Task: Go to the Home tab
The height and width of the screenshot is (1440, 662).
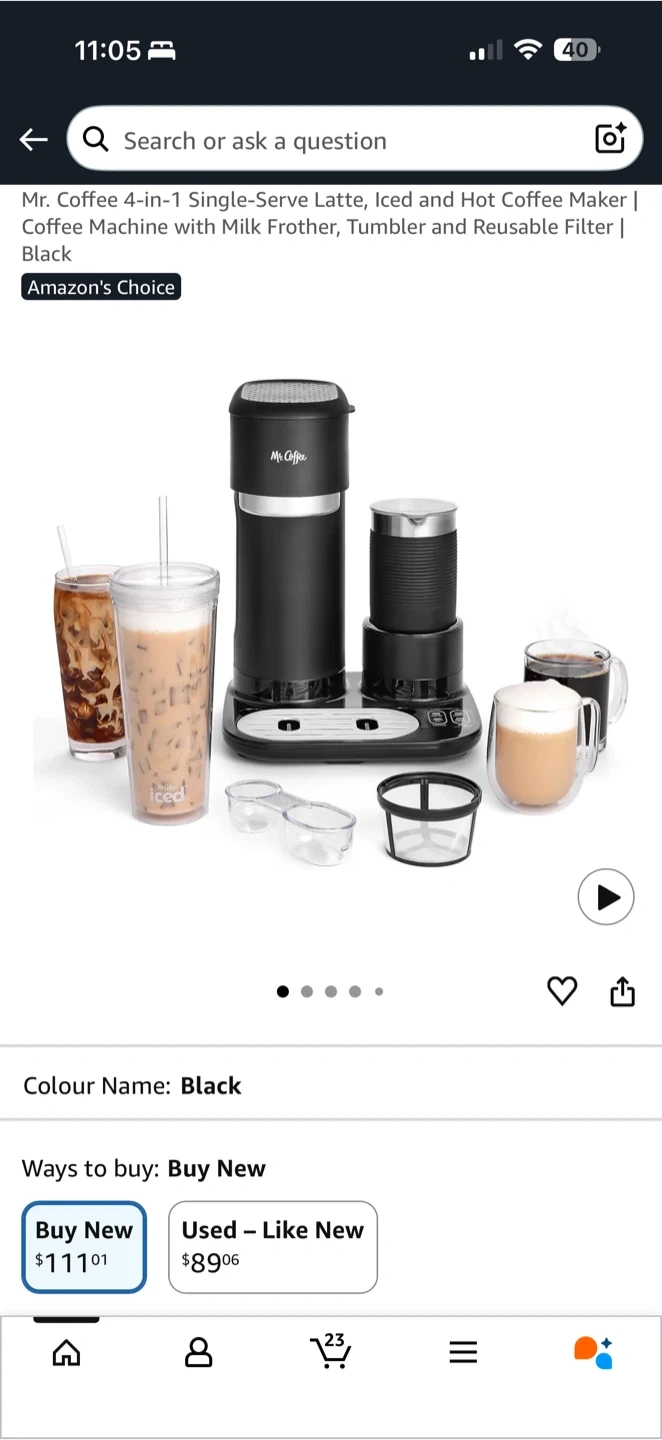Action: (66, 1353)
